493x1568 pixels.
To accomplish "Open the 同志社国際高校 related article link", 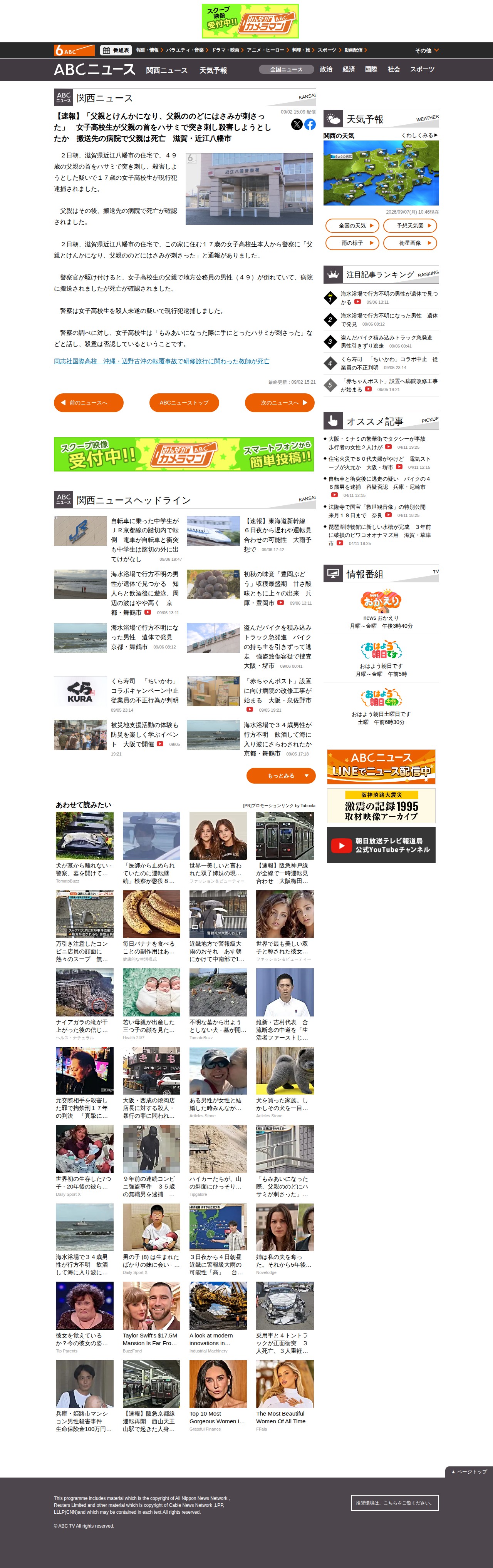I will [x=161, y=361].
